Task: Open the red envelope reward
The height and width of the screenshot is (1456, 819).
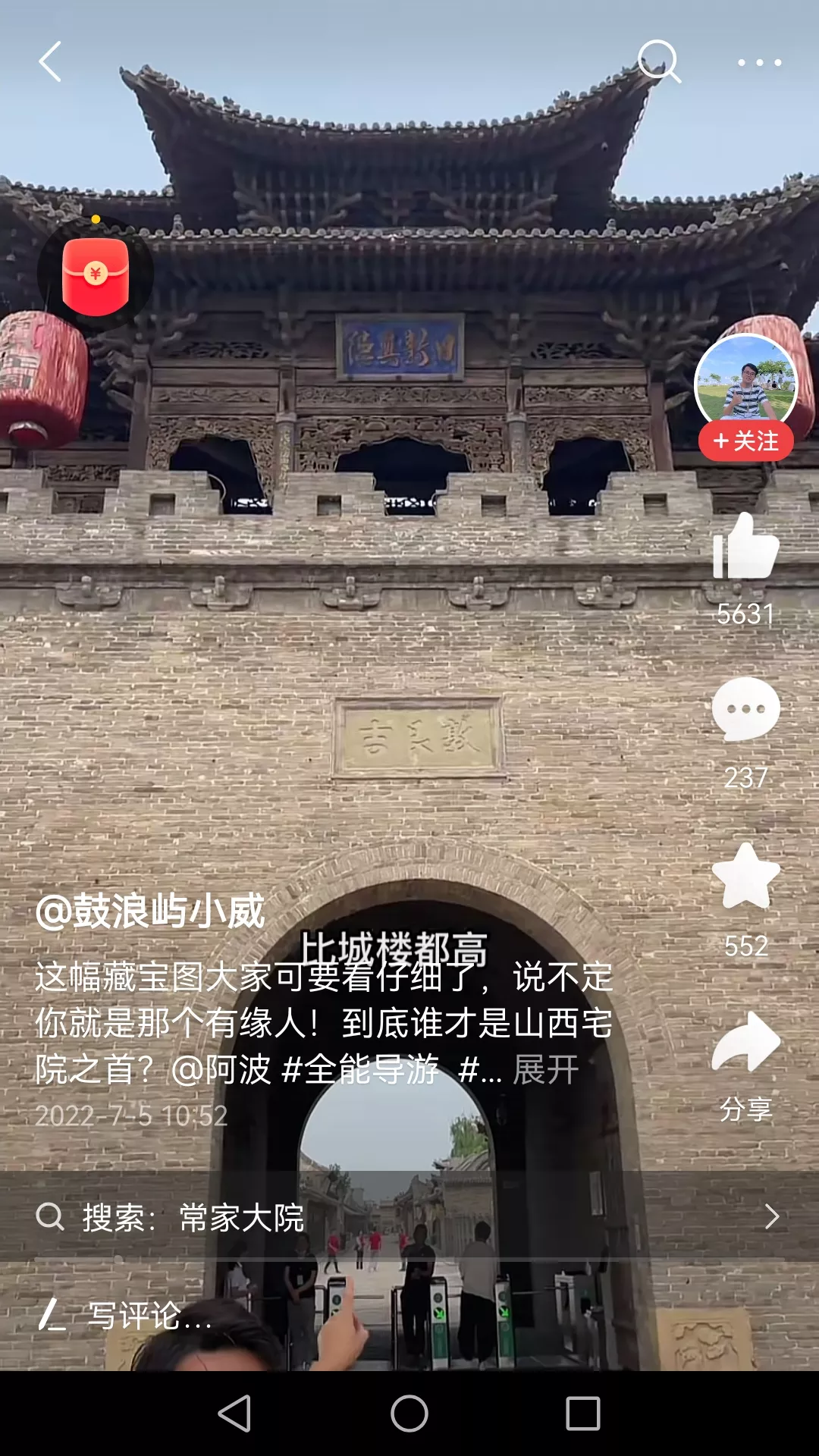Action: [96, 276]
